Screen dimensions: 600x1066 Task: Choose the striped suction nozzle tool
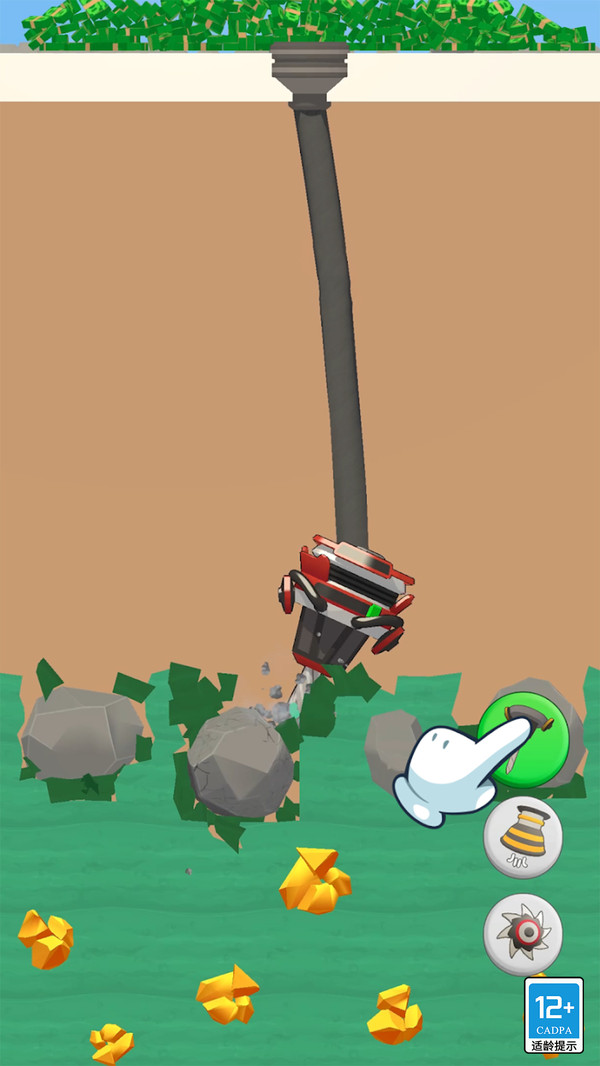(x=523, y=837)
